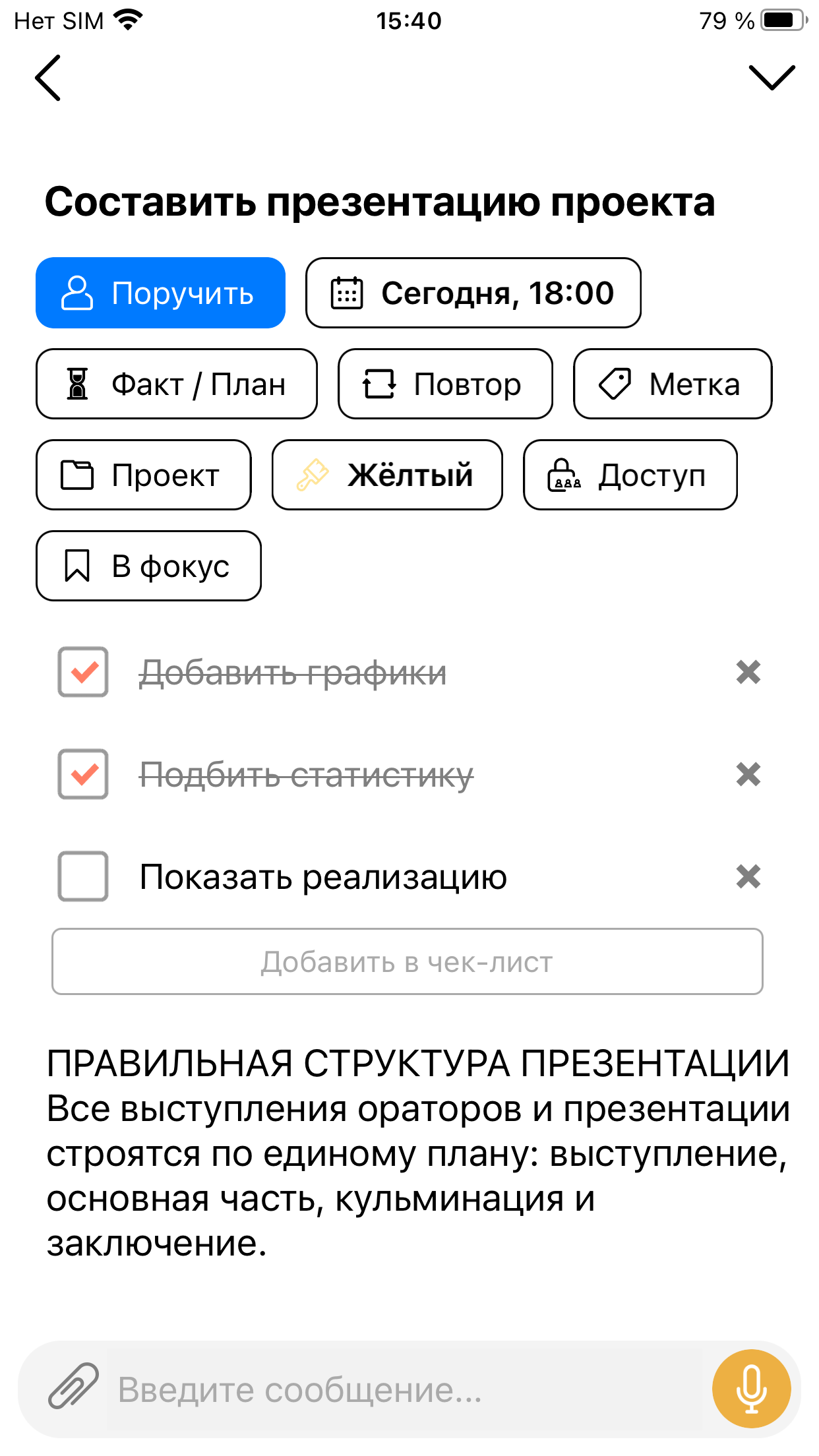Change the Жёлтый color chip
The width and height of the screenshot is (819, 1456).
[387, 475]
